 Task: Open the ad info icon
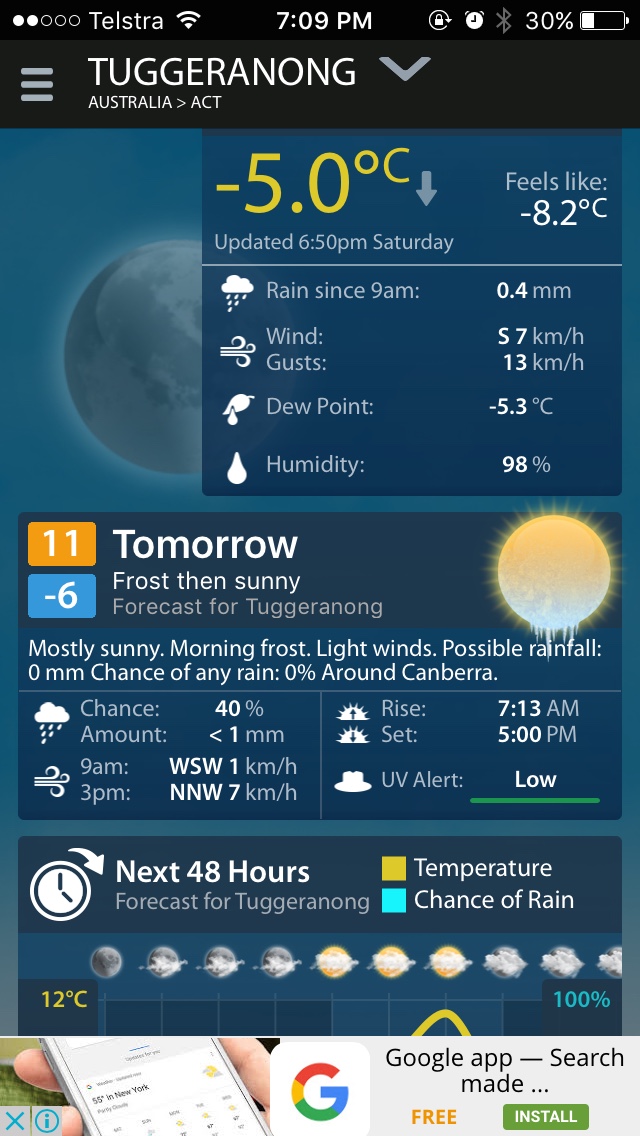coord(46,1121)
